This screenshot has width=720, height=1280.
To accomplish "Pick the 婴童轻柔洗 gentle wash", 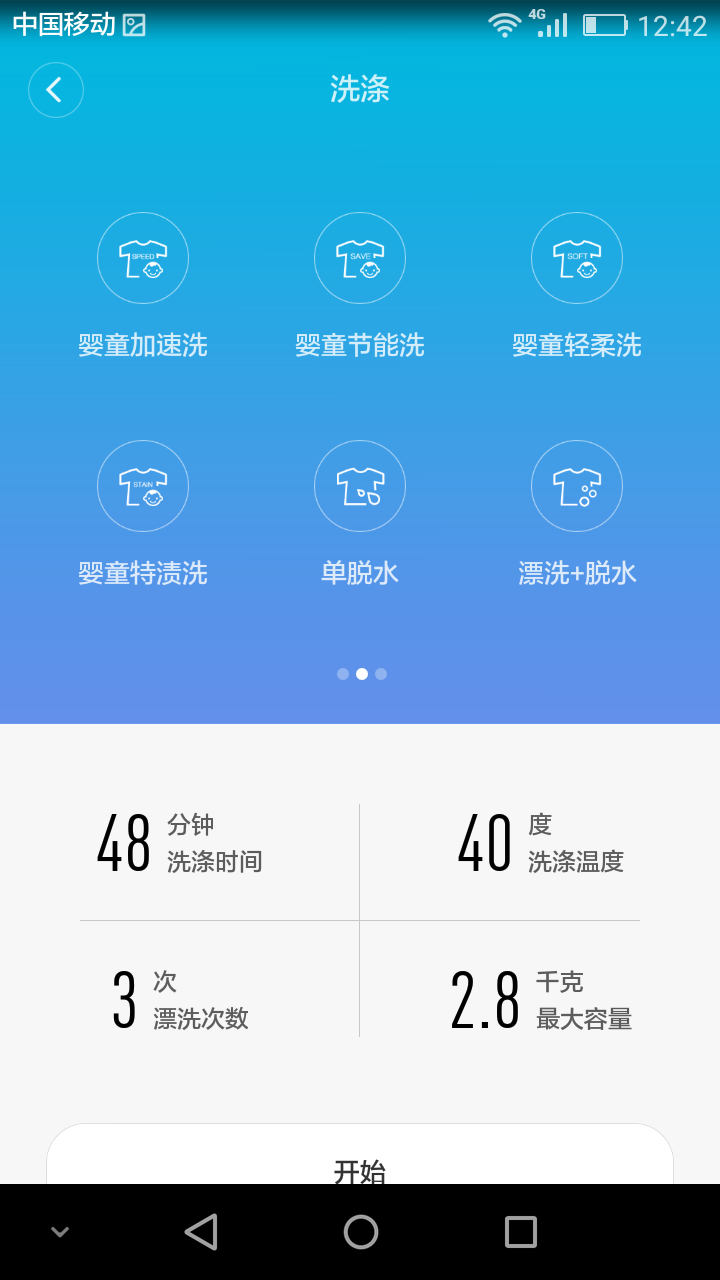I will point(577,258).
